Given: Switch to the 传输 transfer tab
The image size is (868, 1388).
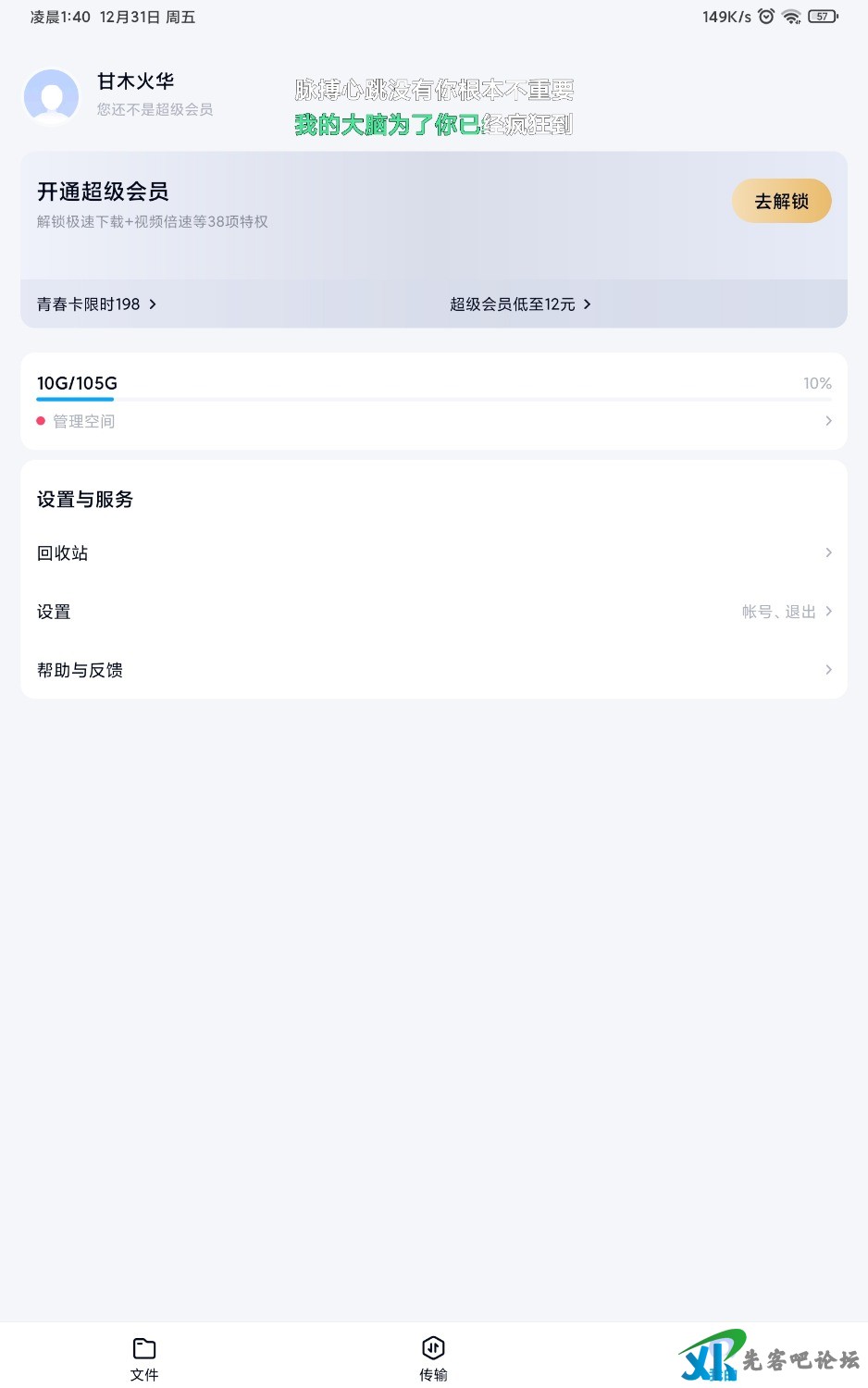Looking at the screenshot, I should (433, 1357).
